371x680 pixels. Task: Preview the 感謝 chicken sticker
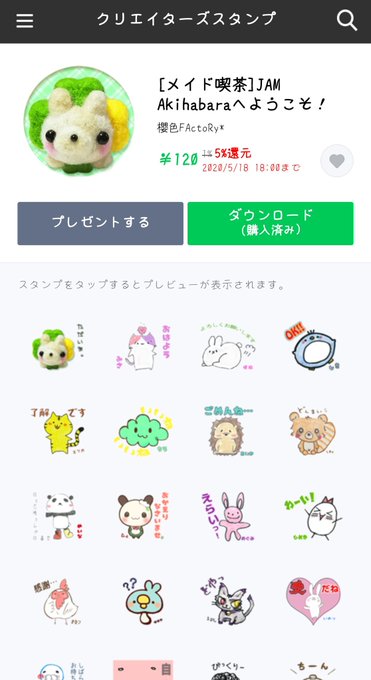point(58,601)
